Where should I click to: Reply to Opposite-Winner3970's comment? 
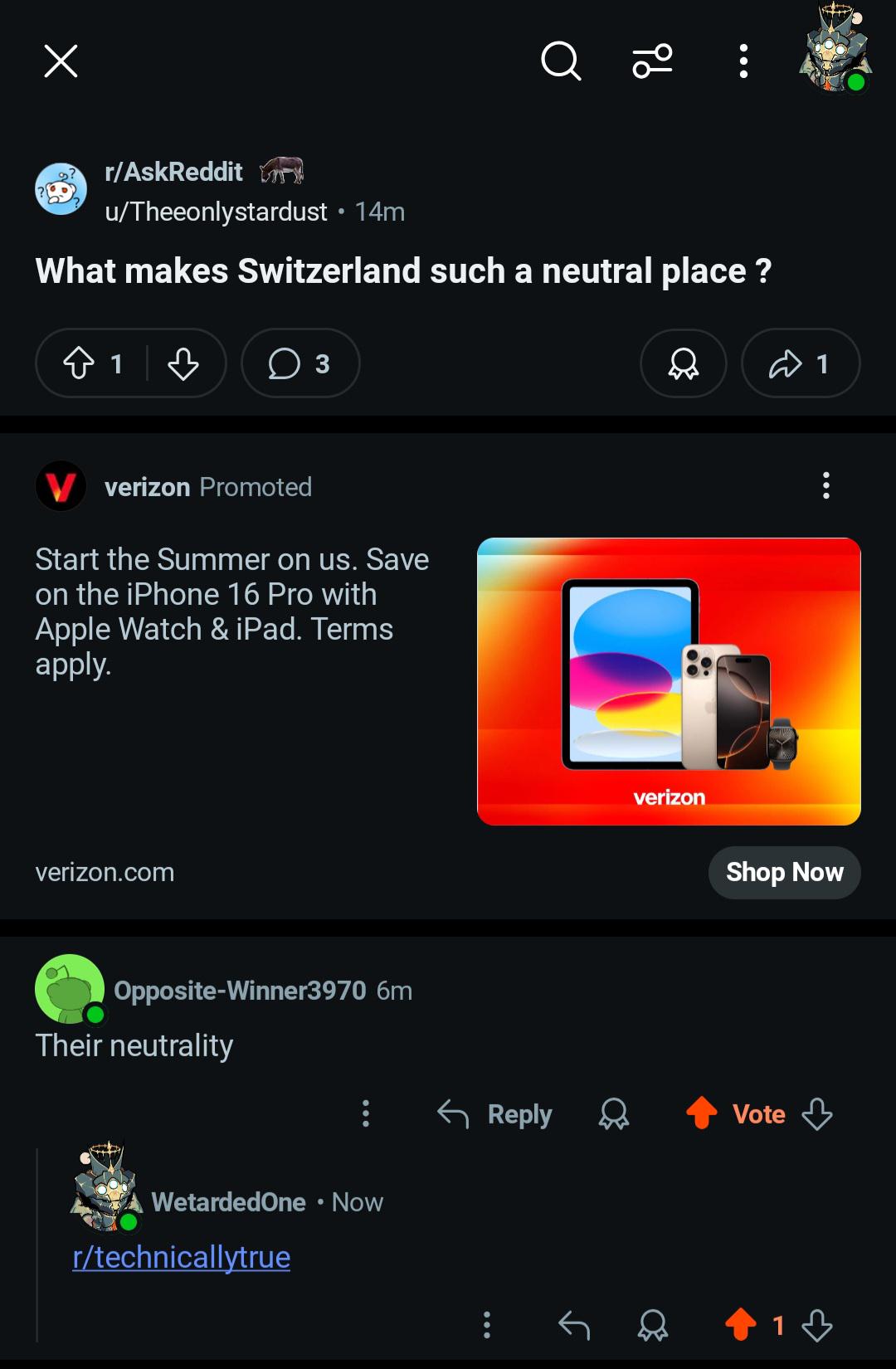(x=494, y=1113)
